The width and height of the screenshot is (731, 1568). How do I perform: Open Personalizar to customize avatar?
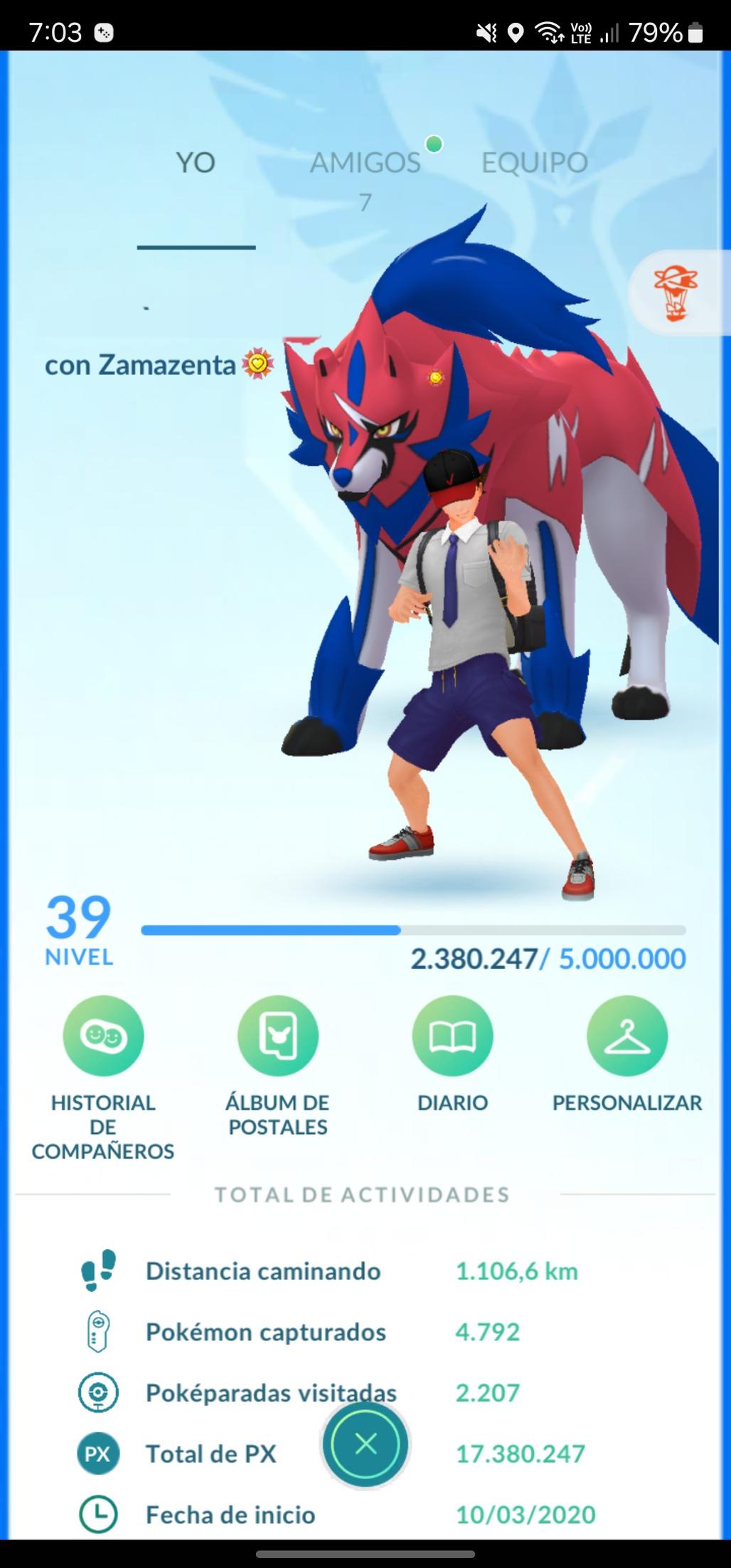pos(626,1036)
